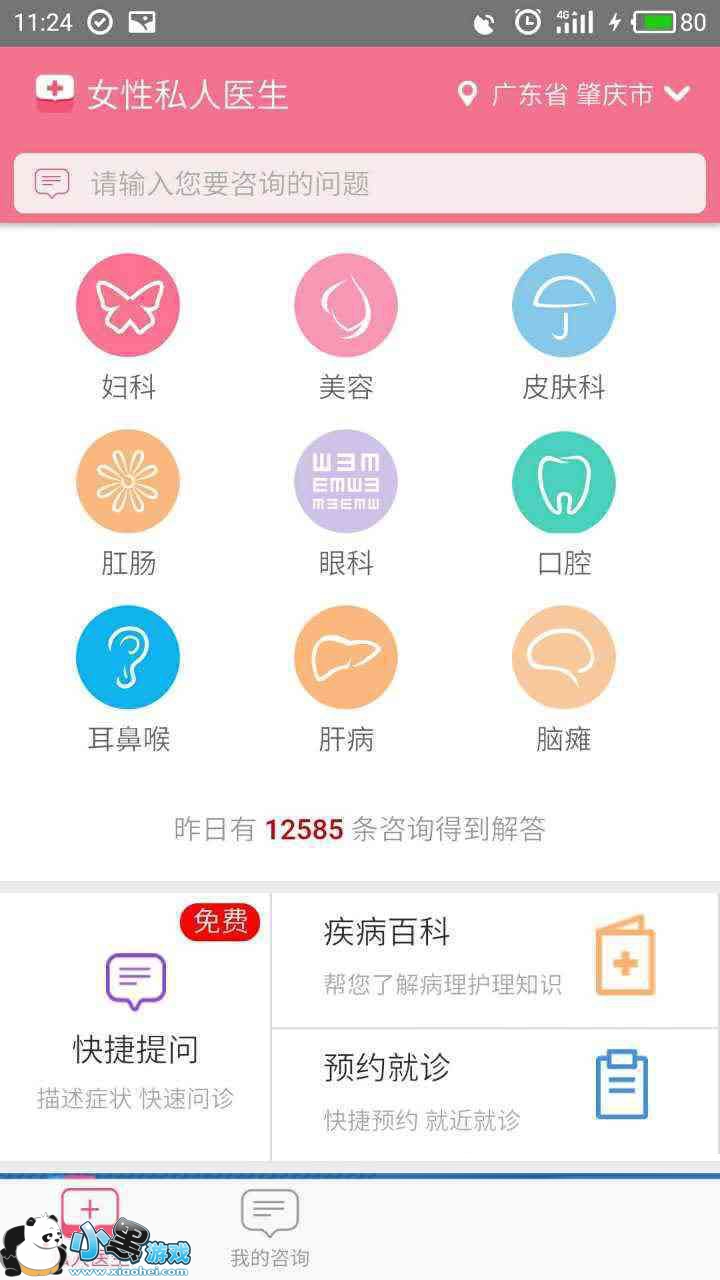Open the 眼科 department
720x1280 pixels.
pyautogui.click(x=346, y=482)
